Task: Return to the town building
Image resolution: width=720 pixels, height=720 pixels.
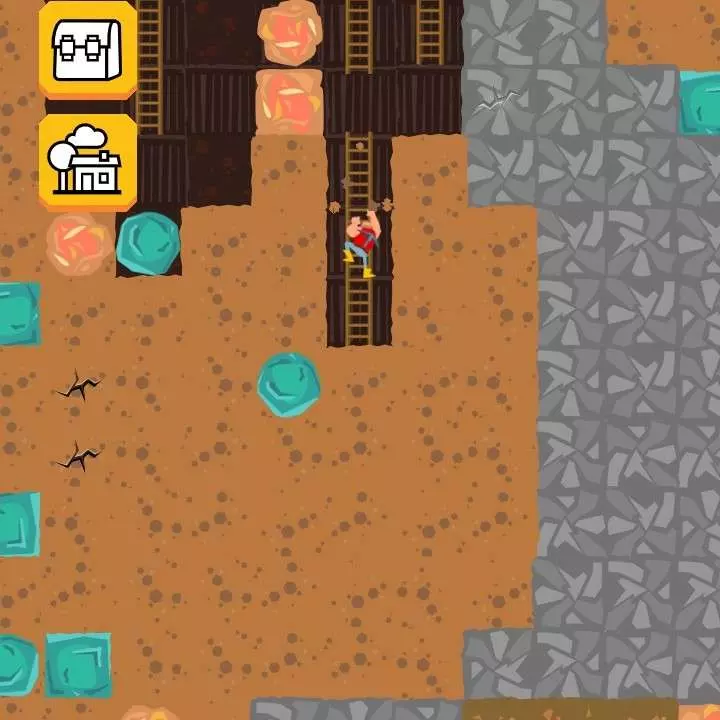Action: pyautogui.click(x=88, y=161)
